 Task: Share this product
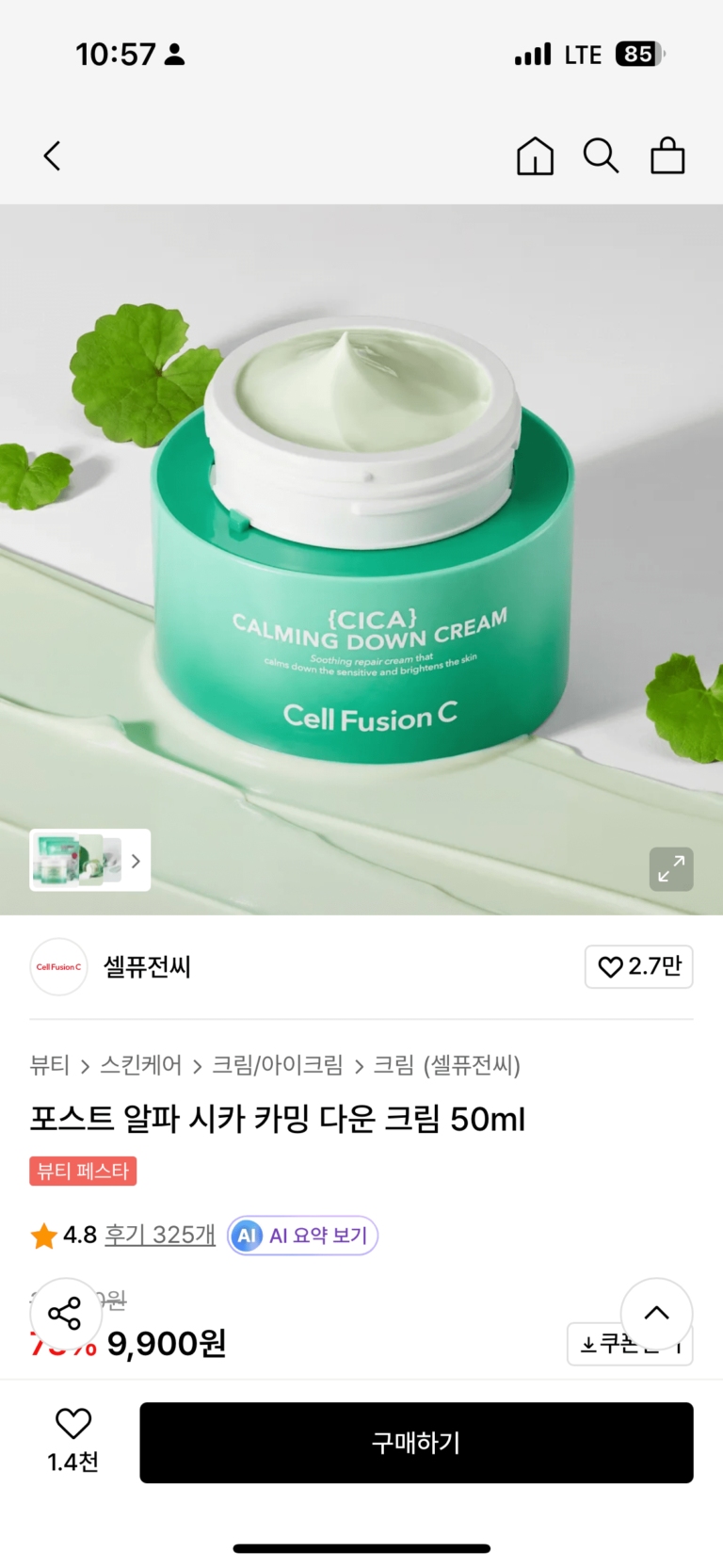[65, 1314]
